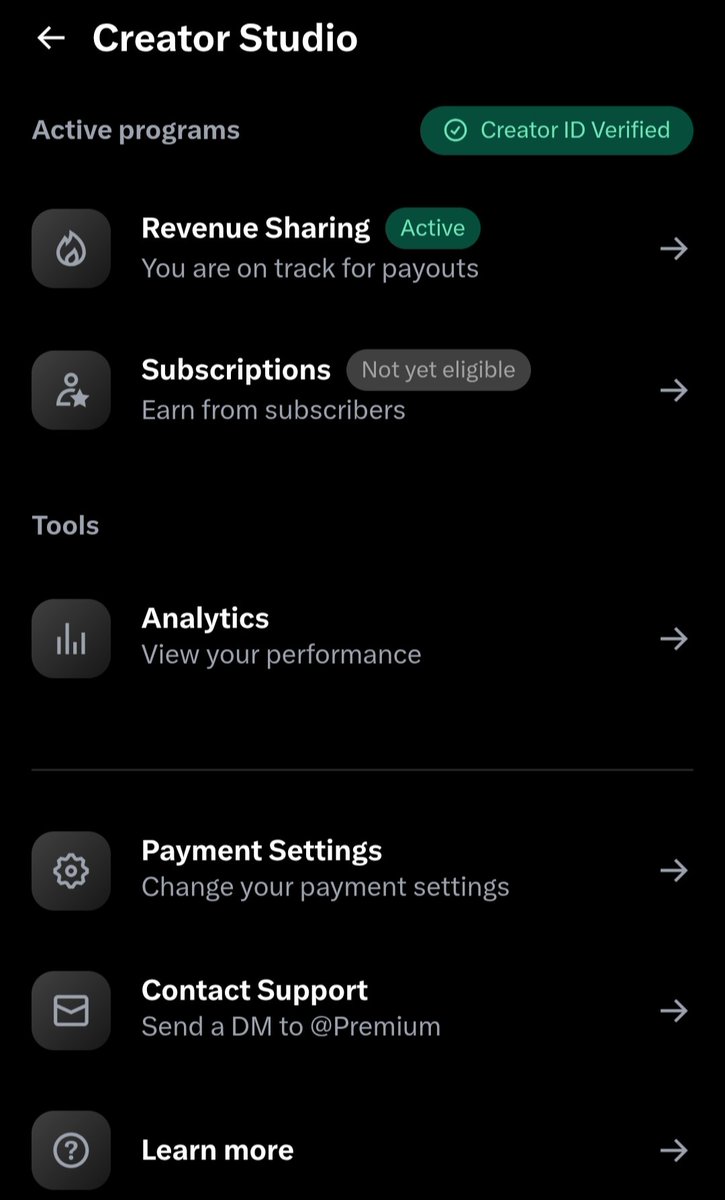Tap the Creator ID Verified badge
The image size is (725, 1200).
point(556,130)
